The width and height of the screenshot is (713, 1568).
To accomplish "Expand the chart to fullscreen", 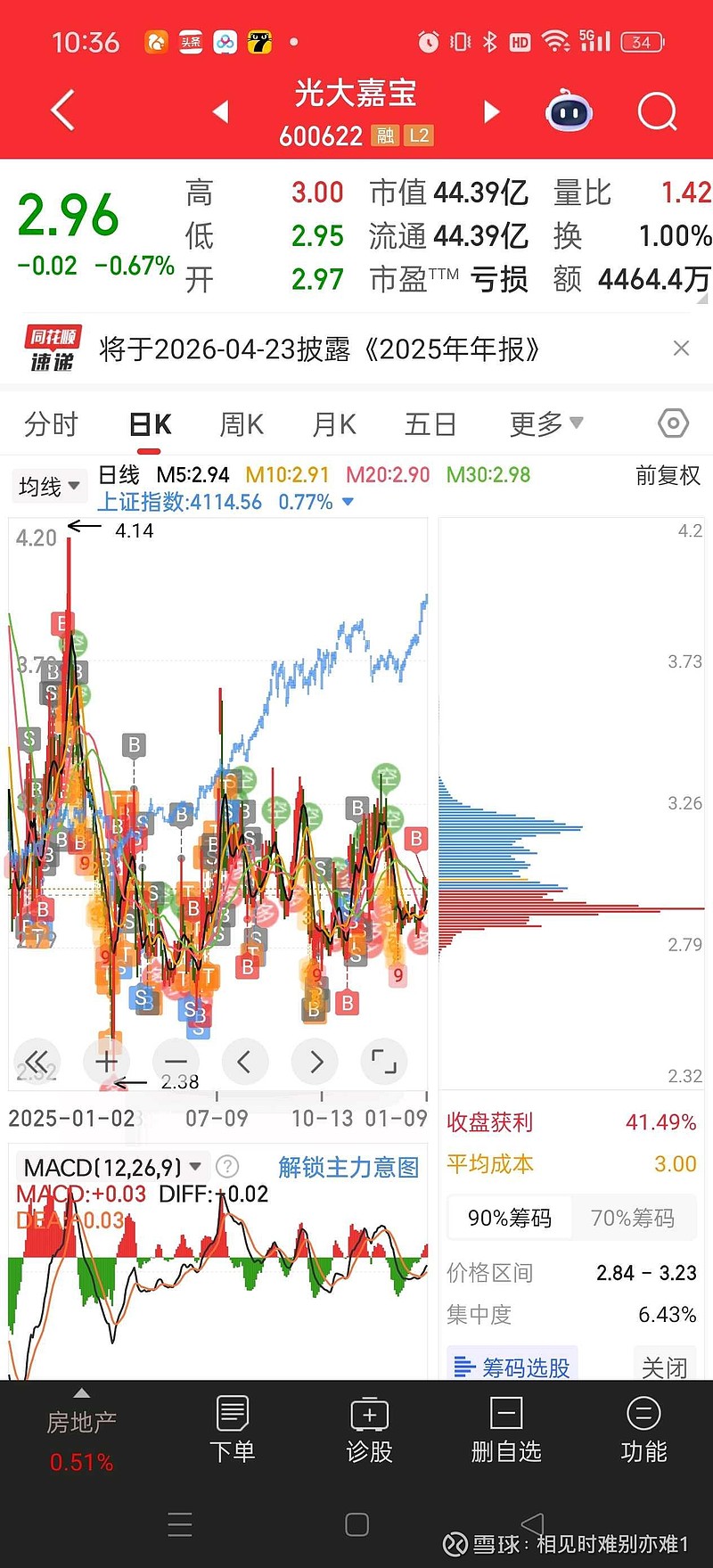I will pyautogui.click(x=383, y=1062).
